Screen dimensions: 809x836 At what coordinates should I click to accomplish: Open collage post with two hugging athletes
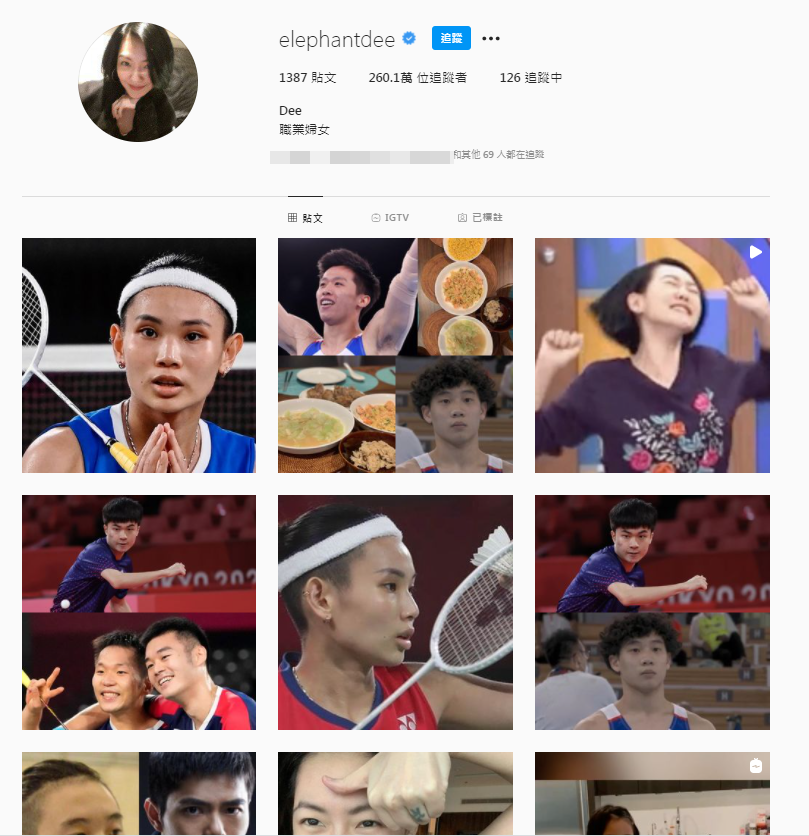click(x=139, y=612)
